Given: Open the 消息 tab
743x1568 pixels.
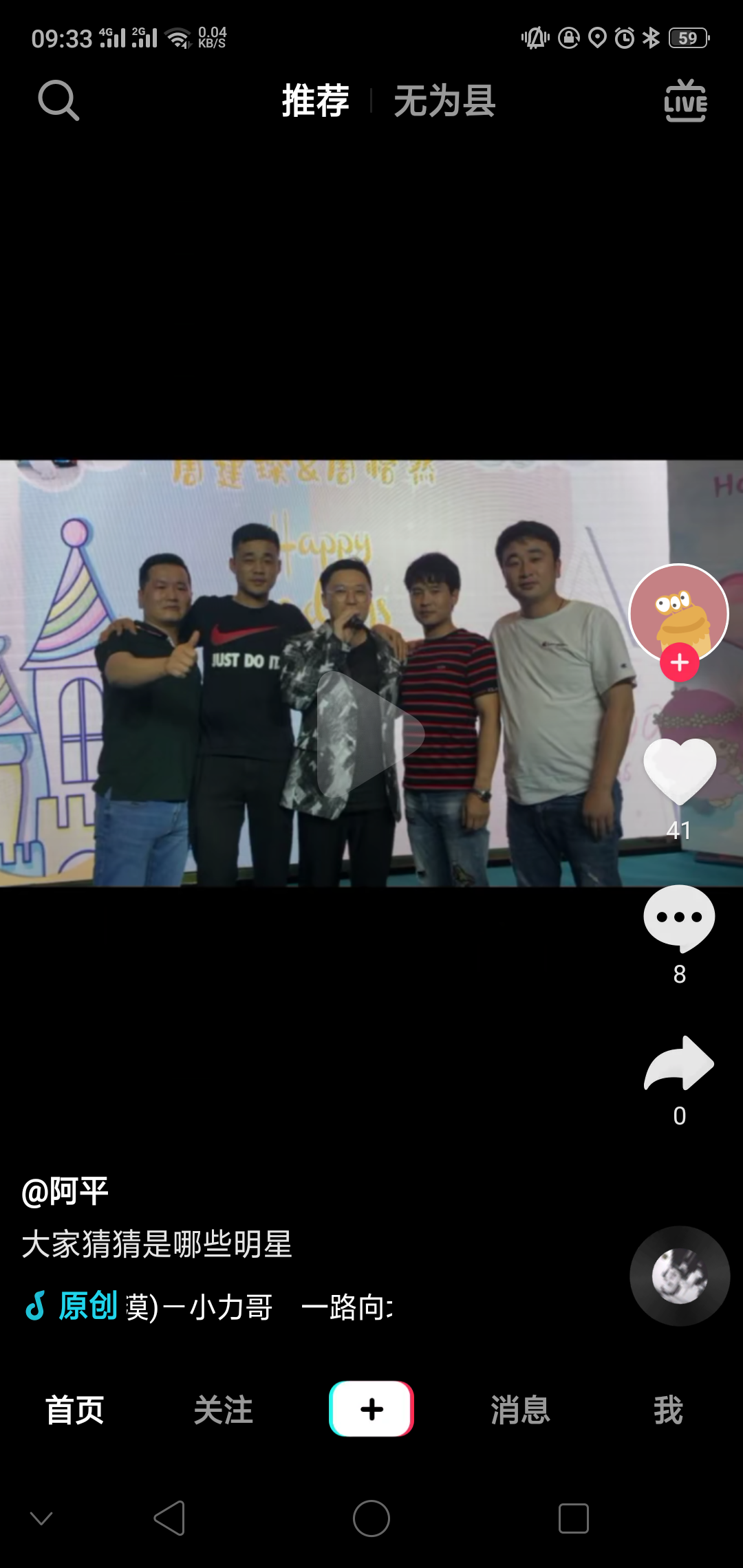Looking at the screenshot, I should (x=520, y=1410).
